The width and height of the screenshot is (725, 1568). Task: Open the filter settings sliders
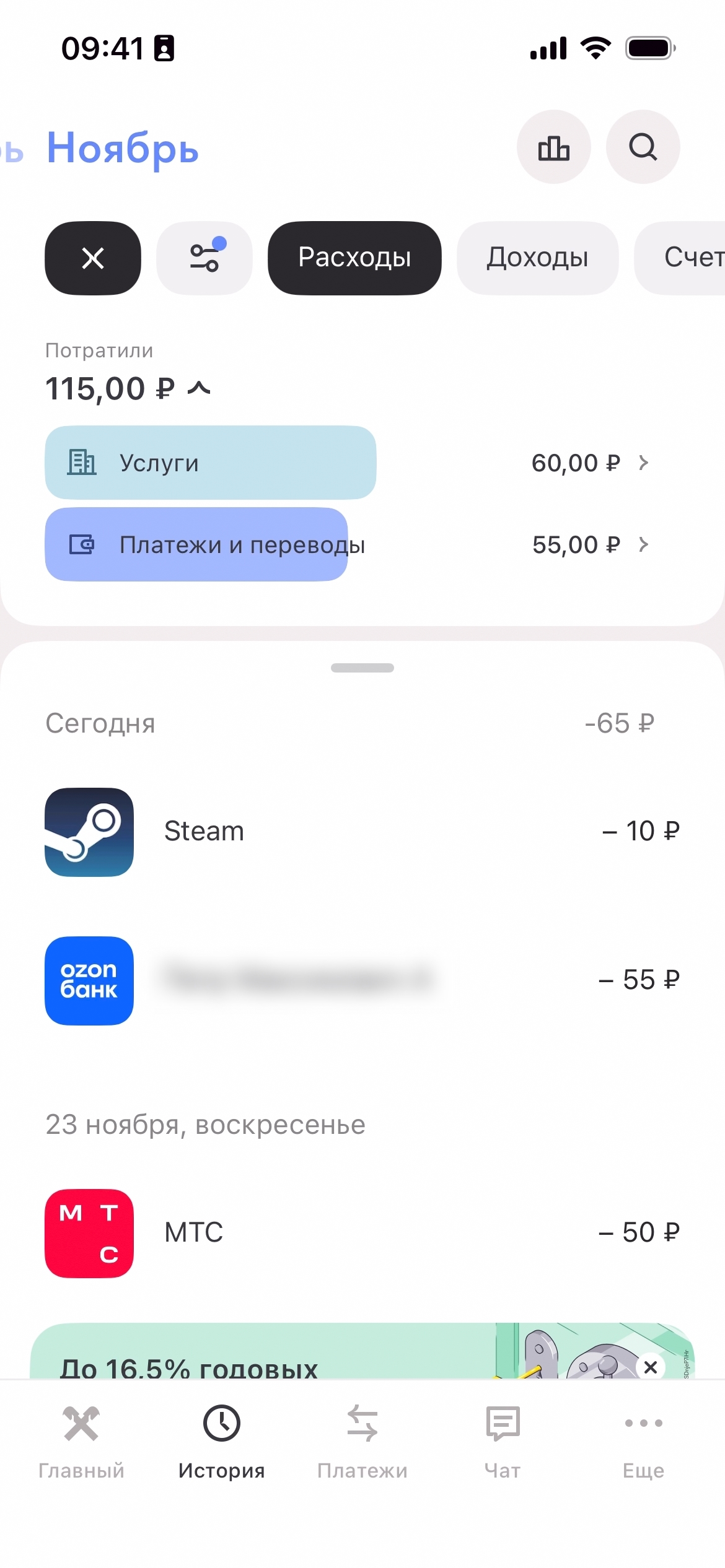click(204, 258)
